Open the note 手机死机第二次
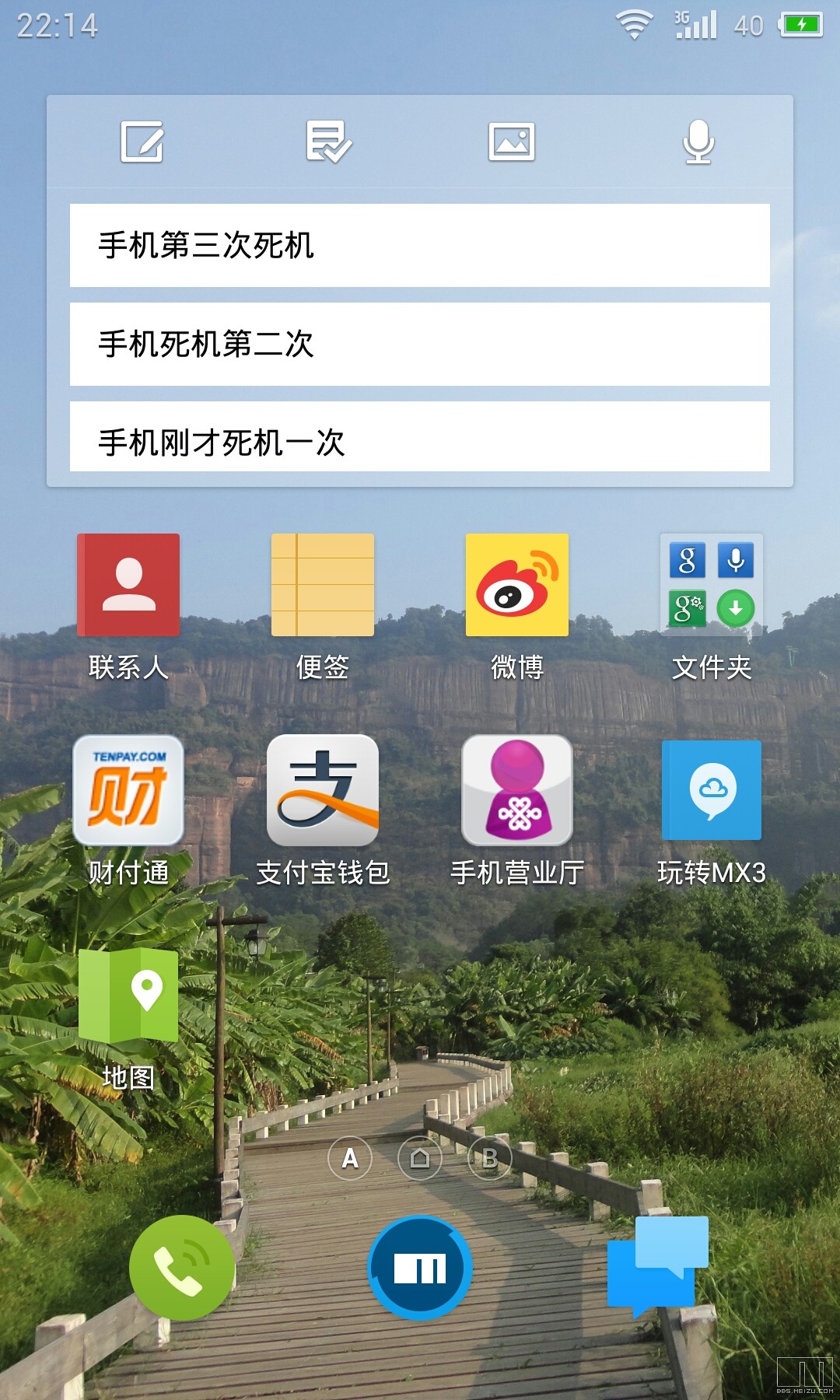Screen dimensions: 840x1400 (420, 344)
